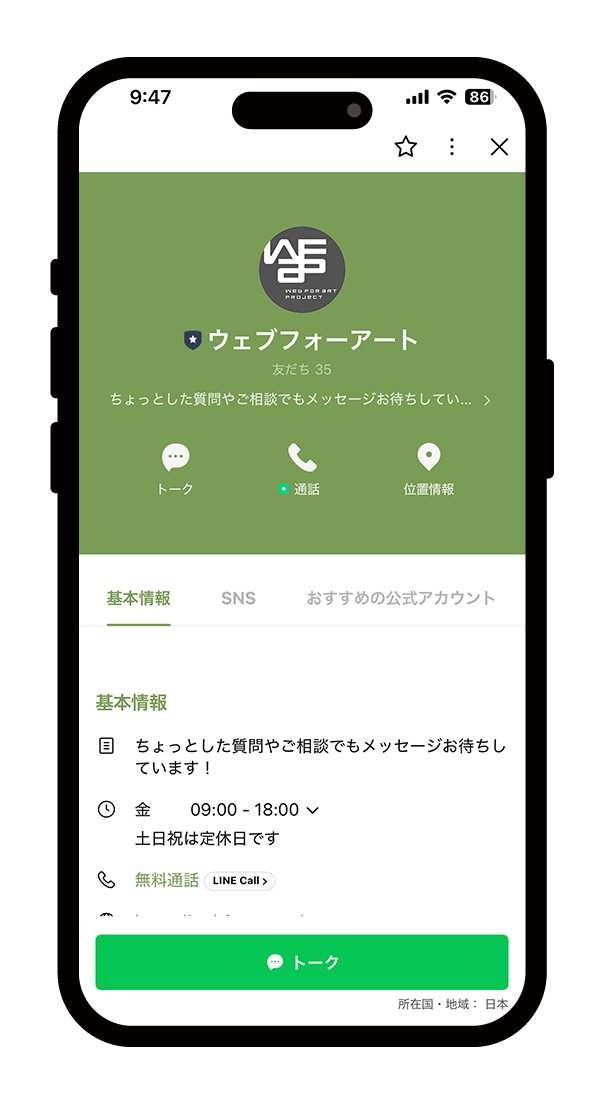This screenshot has height=1104, width=613.
Task: Open the トーク chat bubble icon
Action: point(175,459)
